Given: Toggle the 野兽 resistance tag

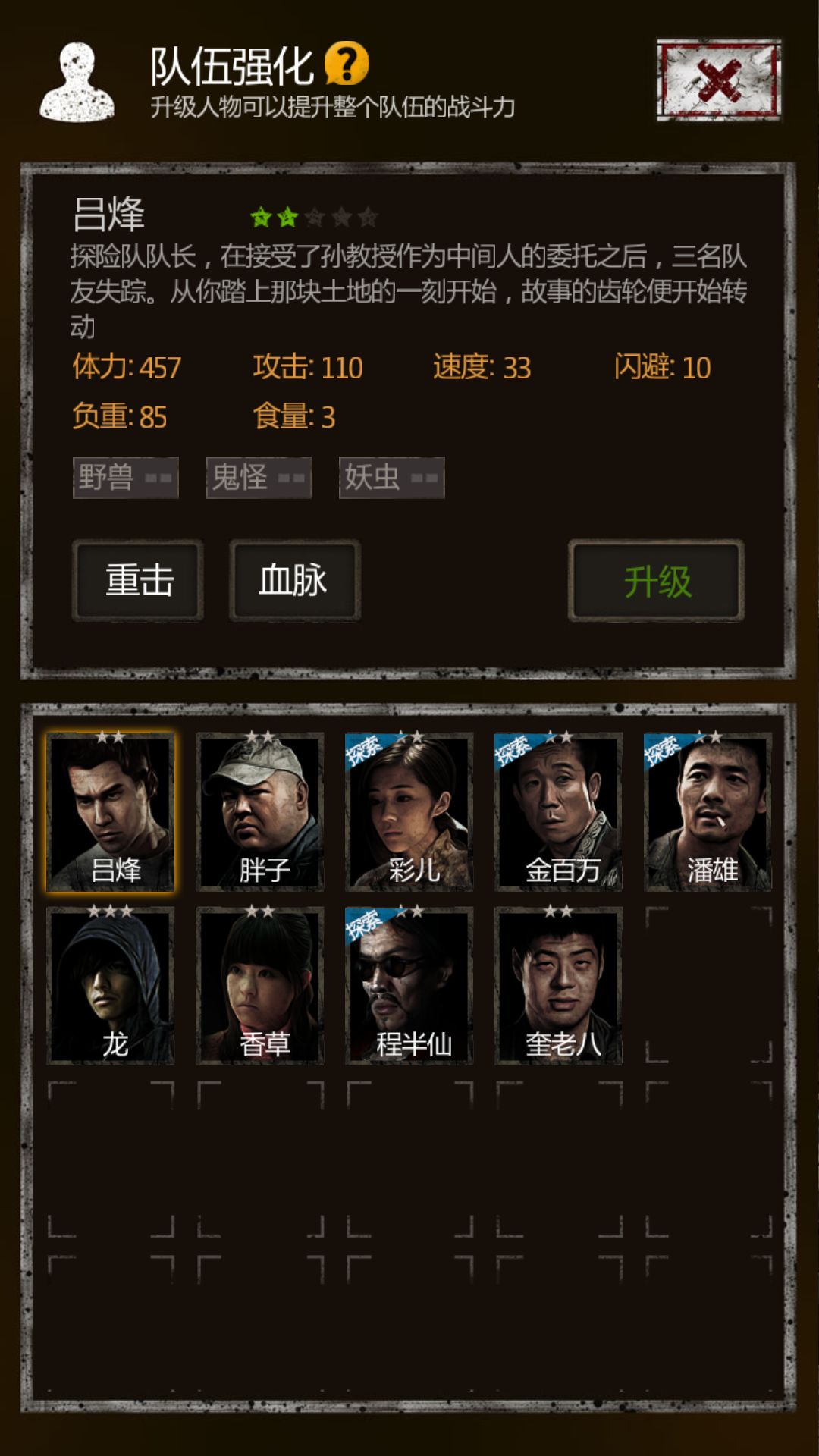Looking at the screenshot, I should coord(127,479).
